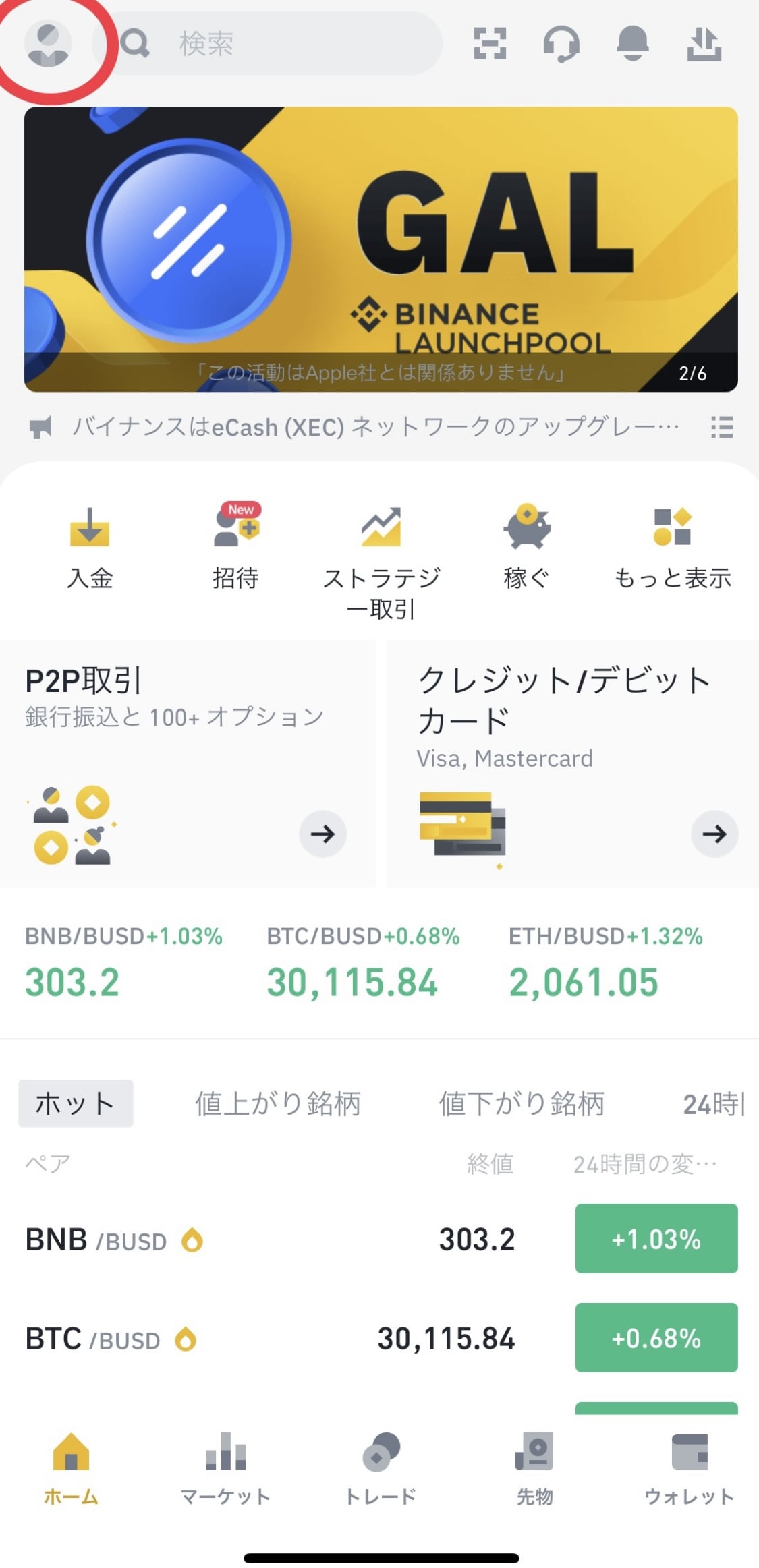Image resolution: width=759 pixels, height=1568 pixels.
Task: Open the announcements list icon
Action: click(x=722, y=427)
